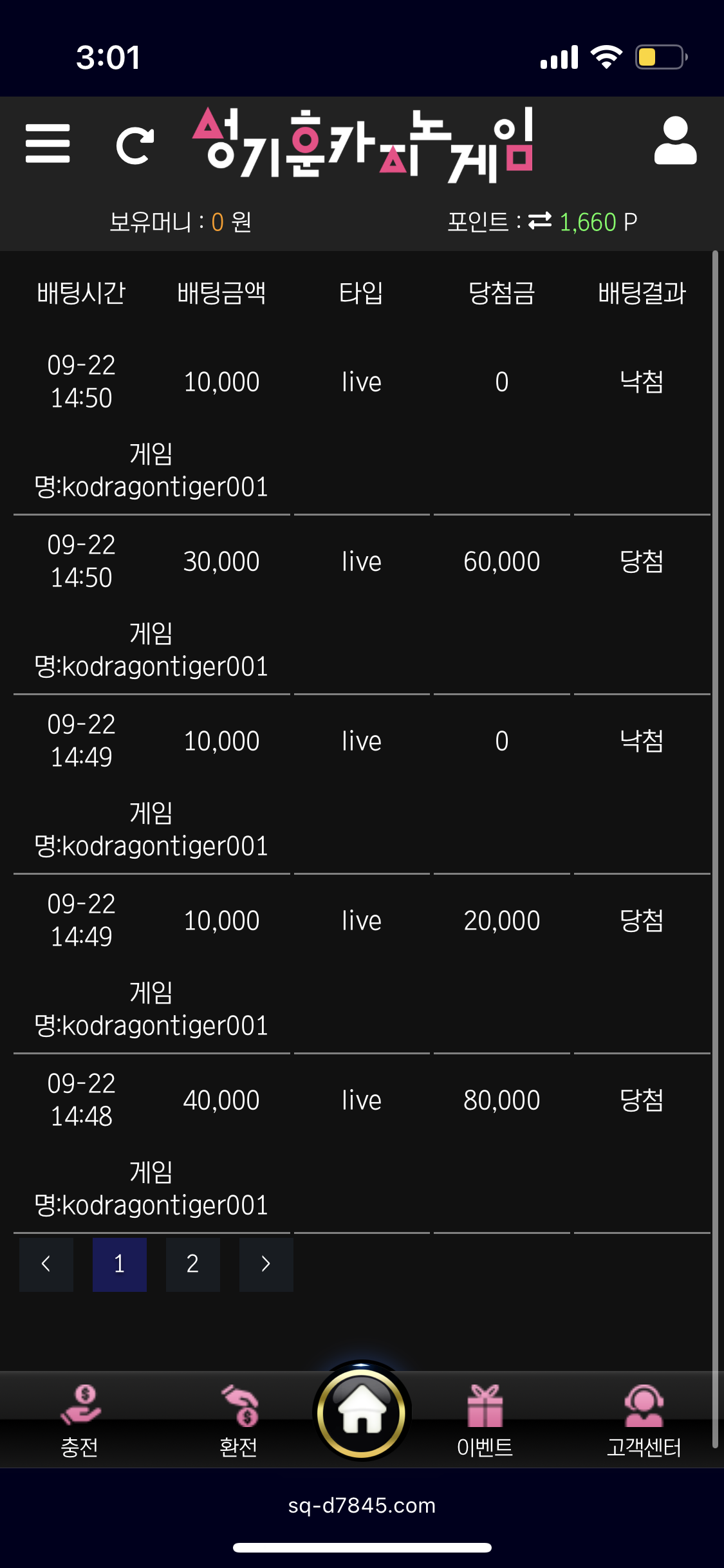Tap the refresh icon
The height and width of the screenshot is (1568, 724).
click(x=135, y=146)
